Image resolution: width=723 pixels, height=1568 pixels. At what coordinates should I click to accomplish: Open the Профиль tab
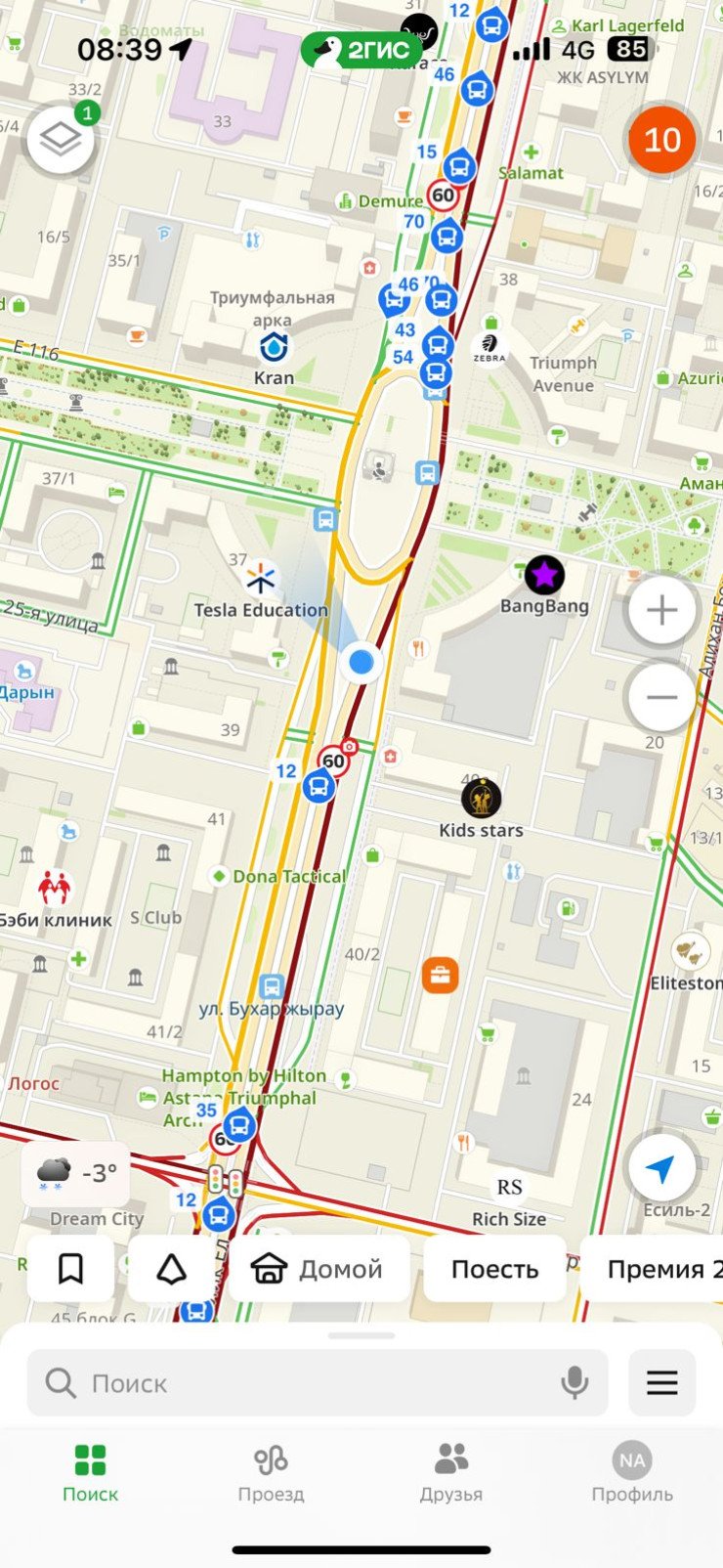[x=631, y=1473]
